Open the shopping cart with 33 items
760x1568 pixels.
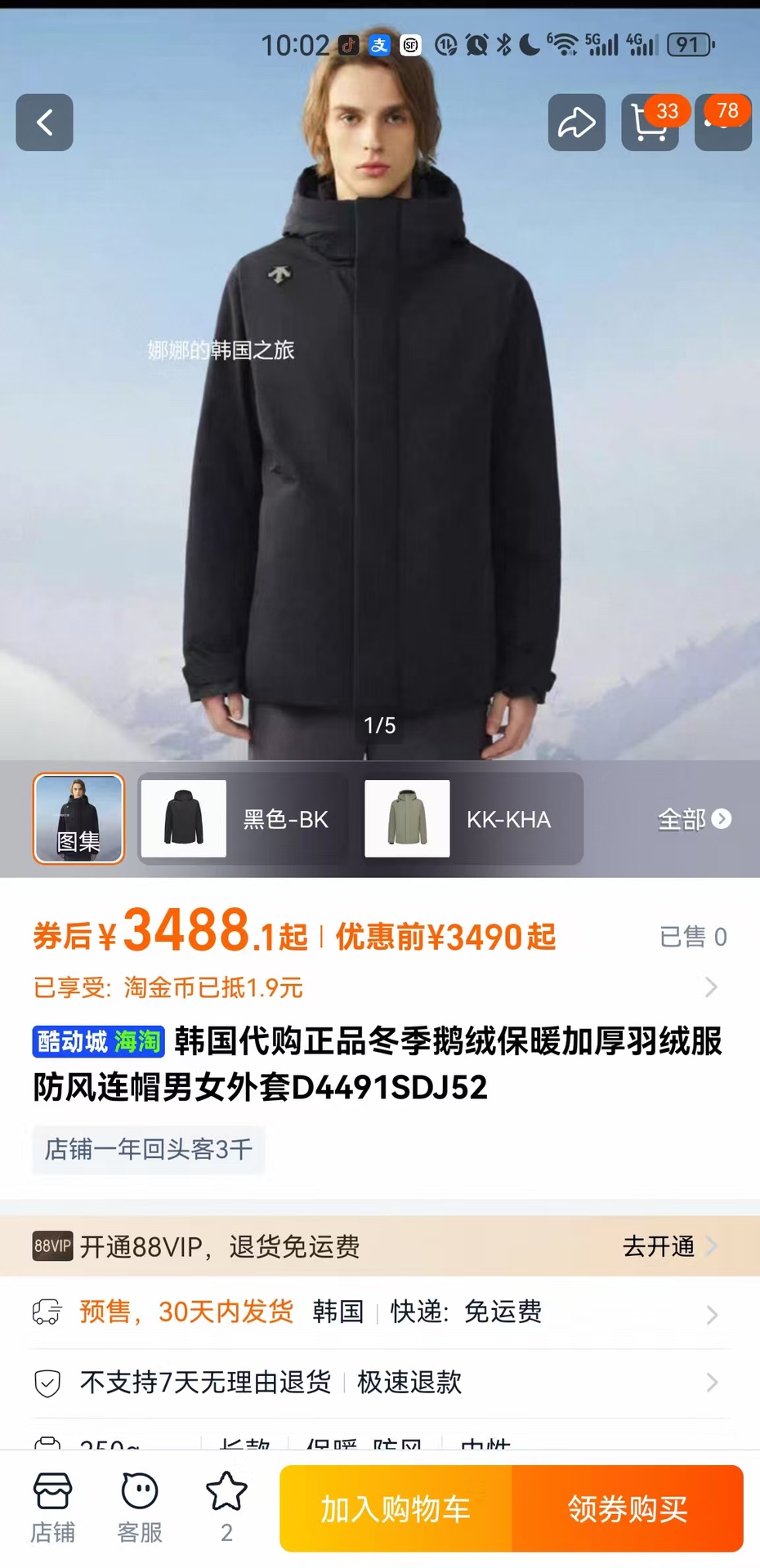650,124
